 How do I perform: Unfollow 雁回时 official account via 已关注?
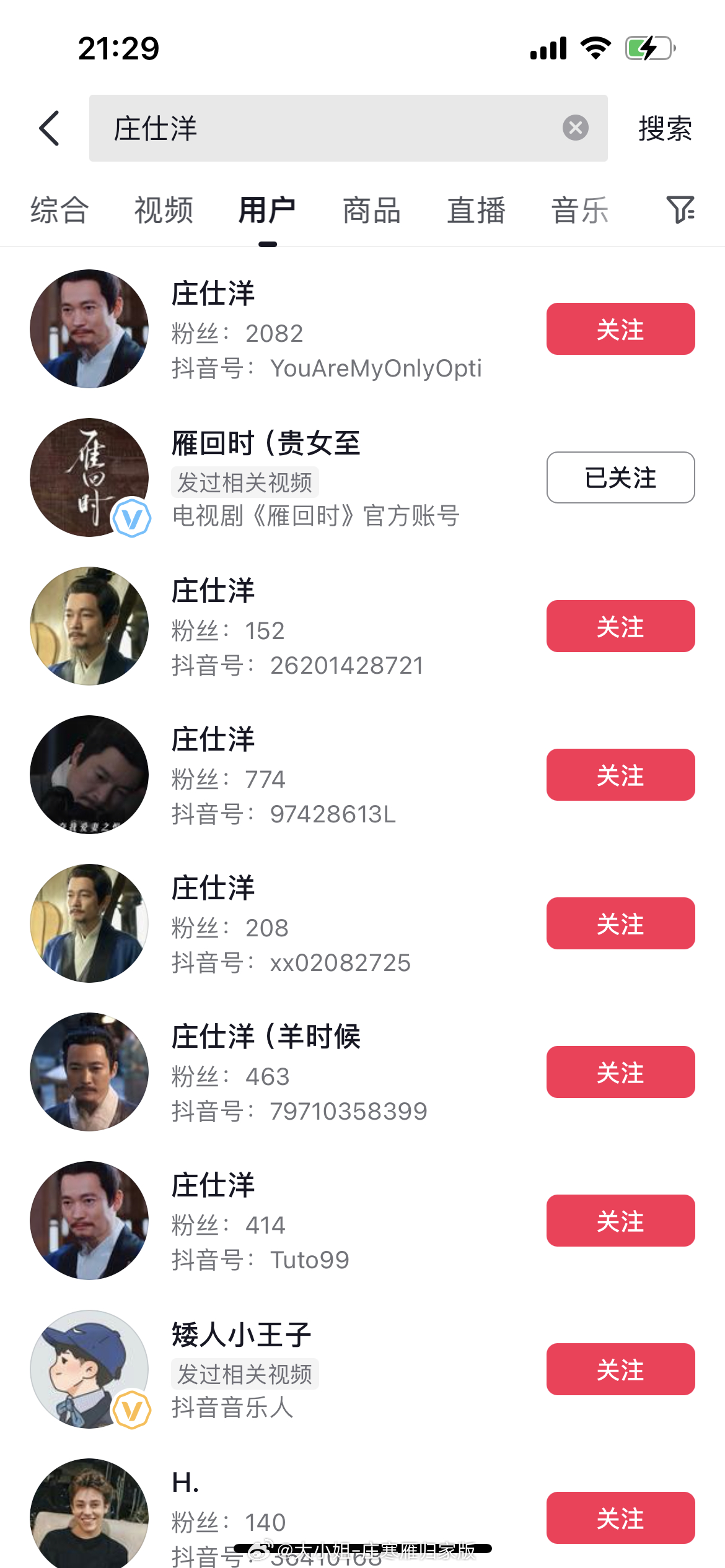pyautogui.click(x=620, y=477)
